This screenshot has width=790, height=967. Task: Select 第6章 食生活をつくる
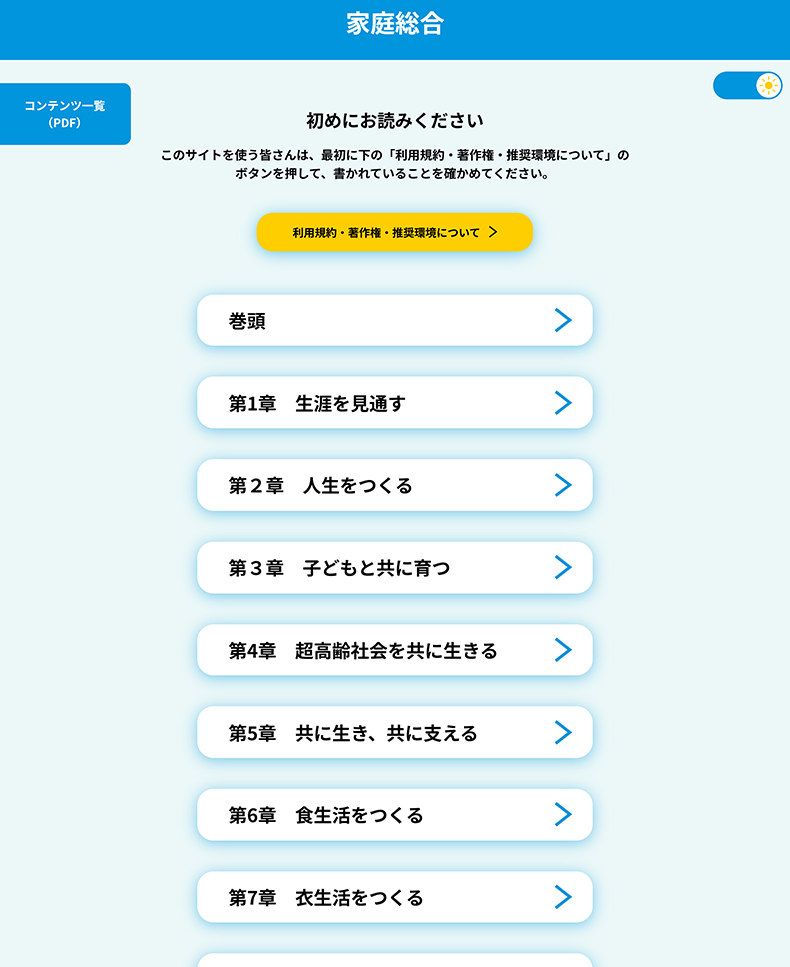[394, 815]
